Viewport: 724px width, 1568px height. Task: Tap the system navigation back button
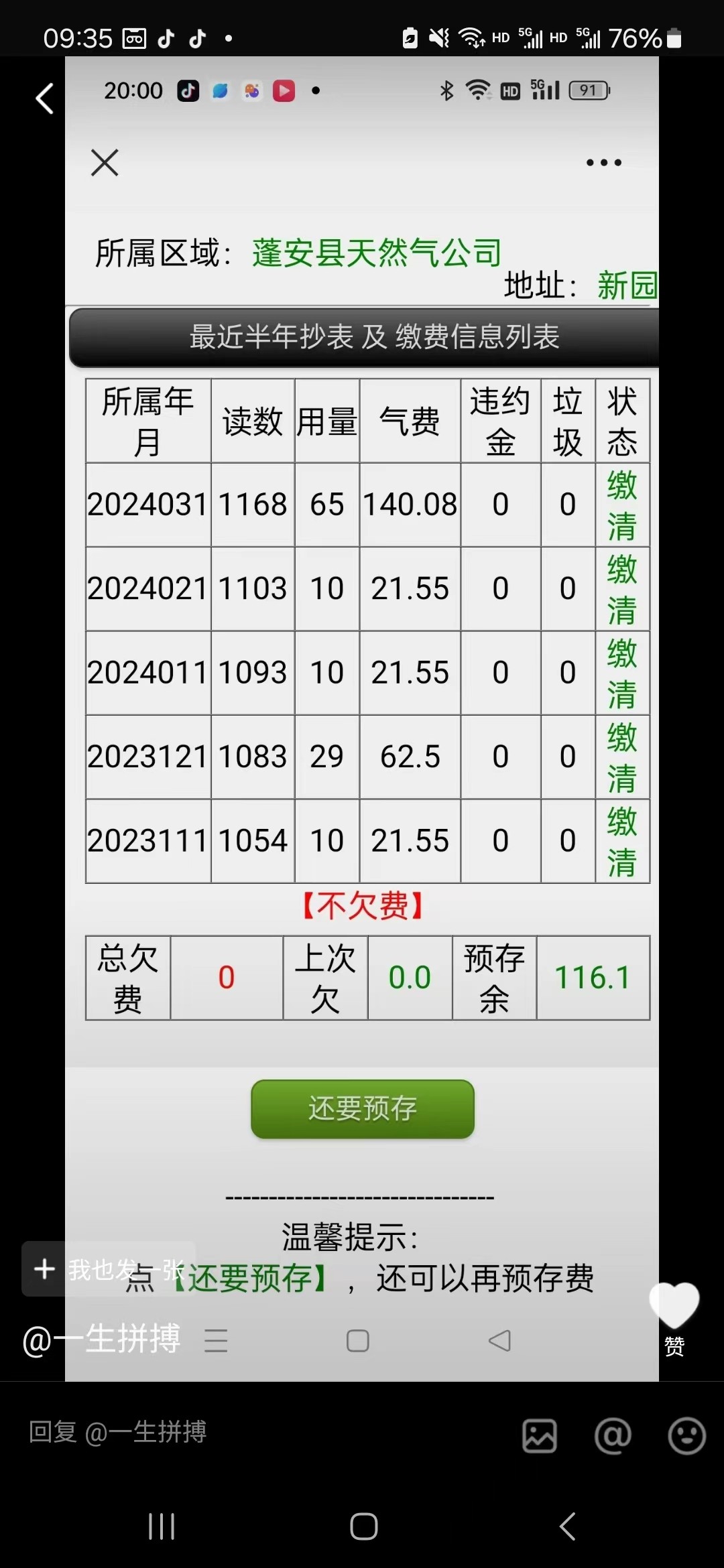pos(567,1527)
